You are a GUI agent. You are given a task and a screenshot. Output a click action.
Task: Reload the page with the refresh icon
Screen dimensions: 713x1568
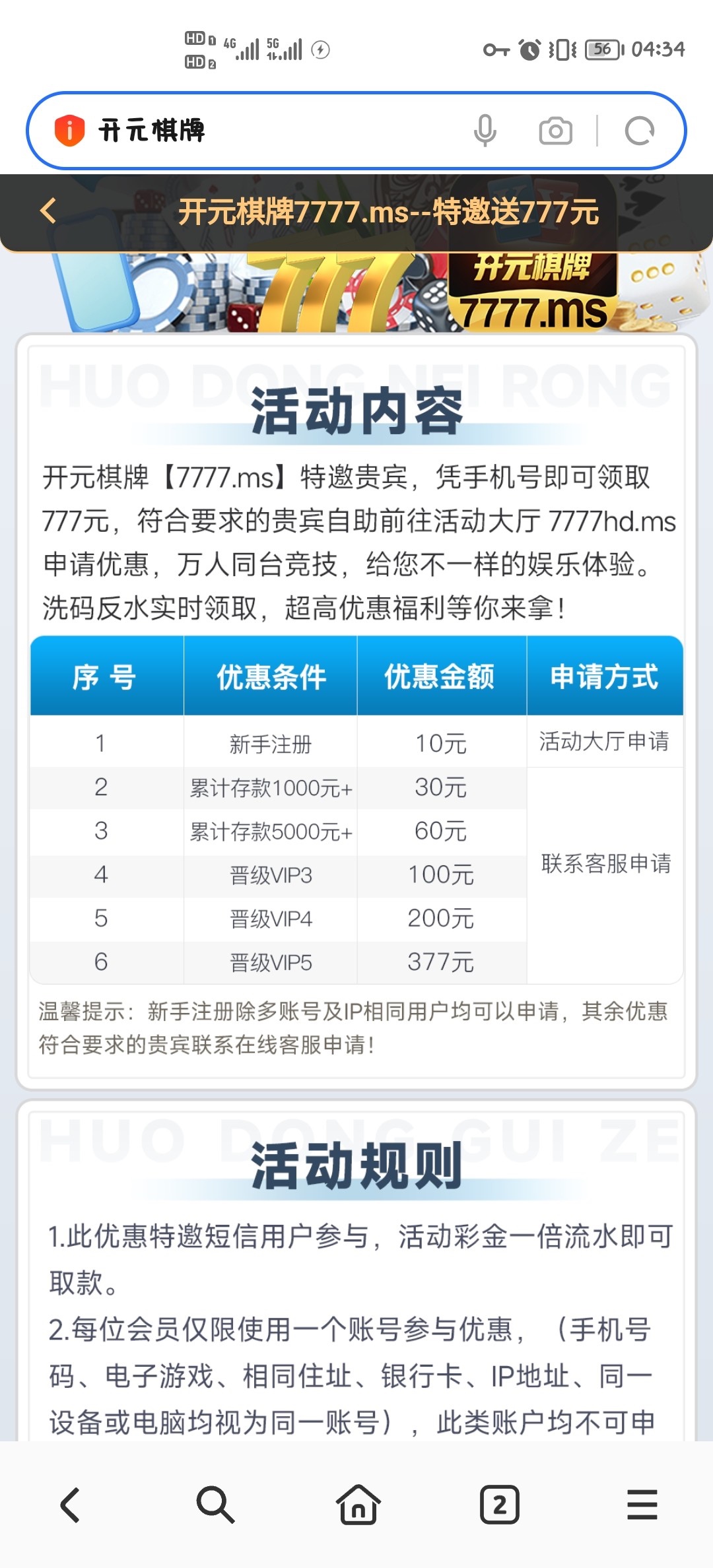tap(639, 131)
